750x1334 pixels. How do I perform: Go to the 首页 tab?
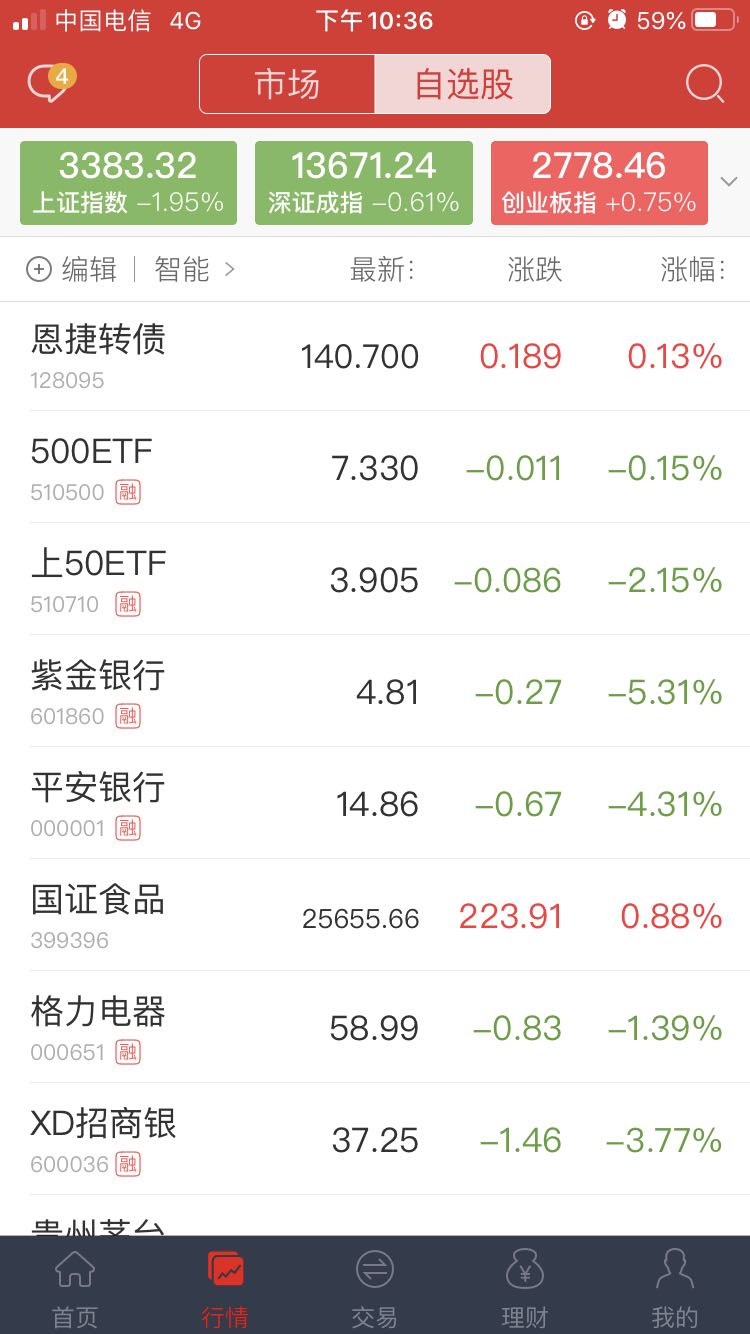pyautogui.click(x=75, y=1286)
